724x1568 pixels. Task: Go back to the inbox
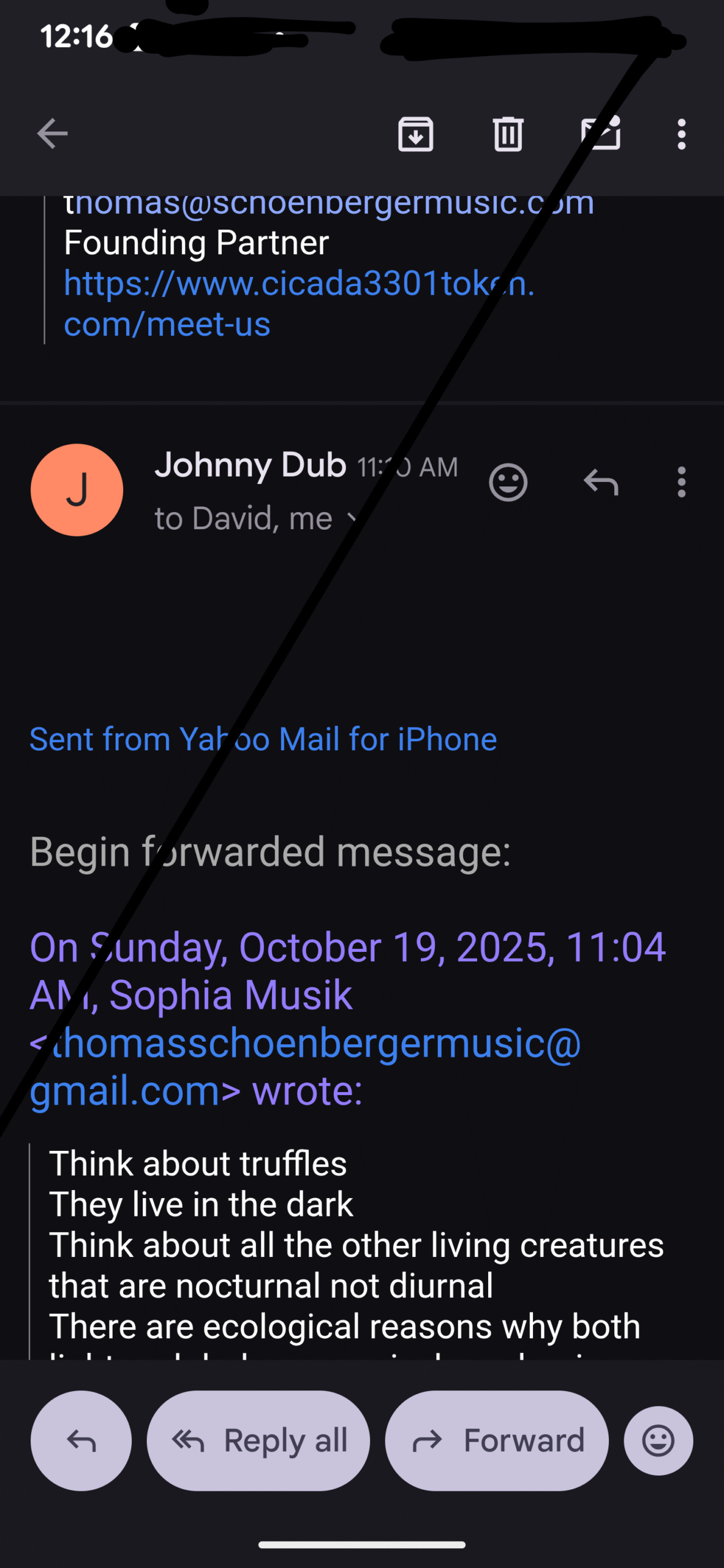click(x=52, y=134)
